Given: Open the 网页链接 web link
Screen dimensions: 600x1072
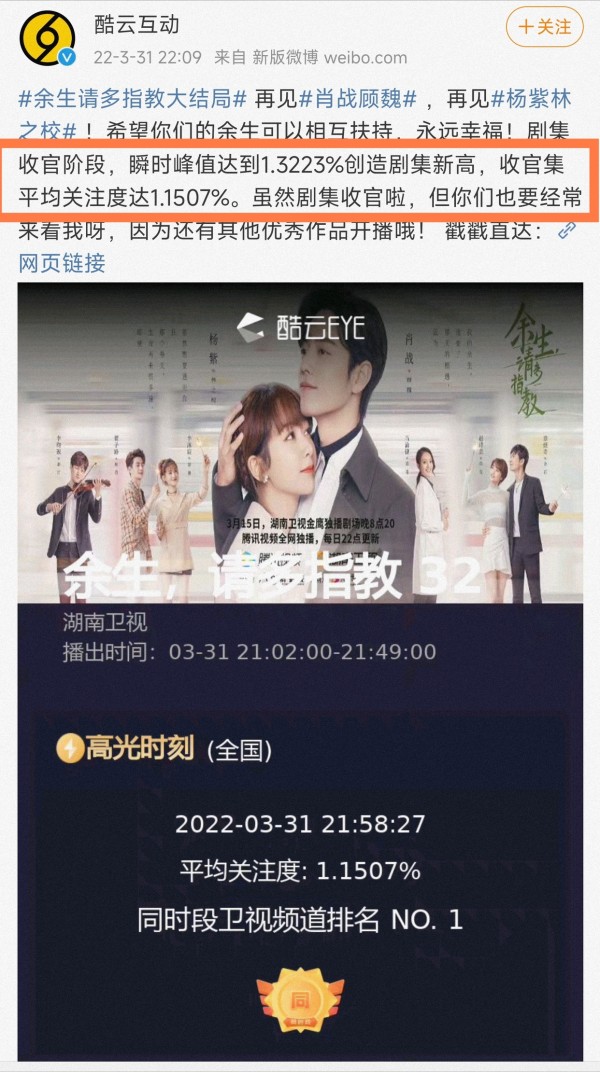Looking at the screenshot, I should pyautogui.click(x=62, y=263).
